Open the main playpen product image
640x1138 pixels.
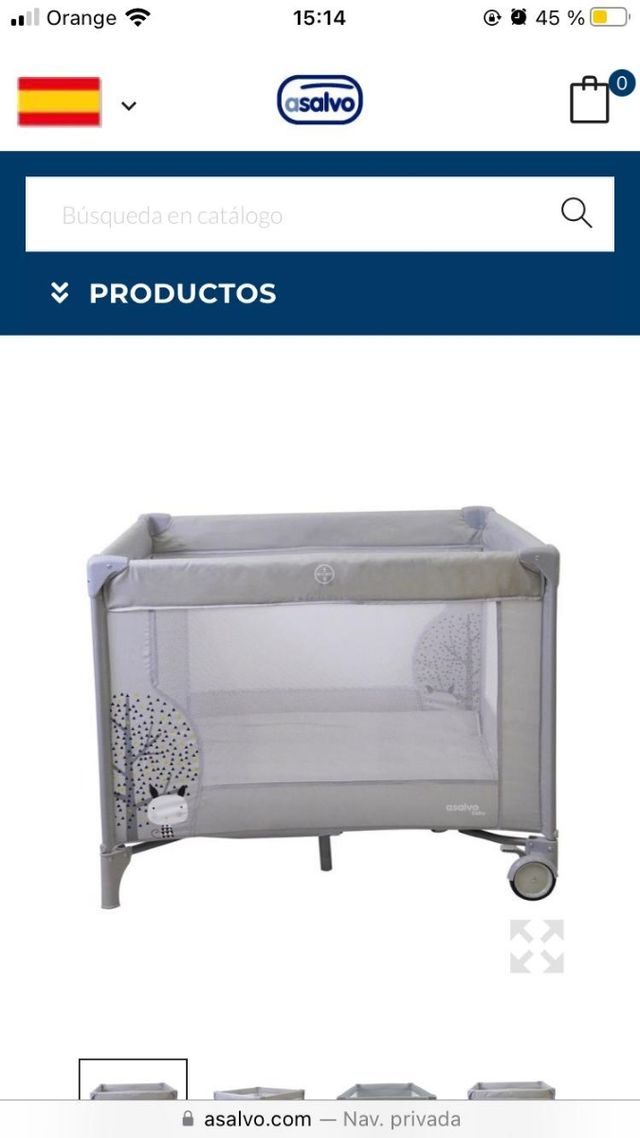coord(322,705)
